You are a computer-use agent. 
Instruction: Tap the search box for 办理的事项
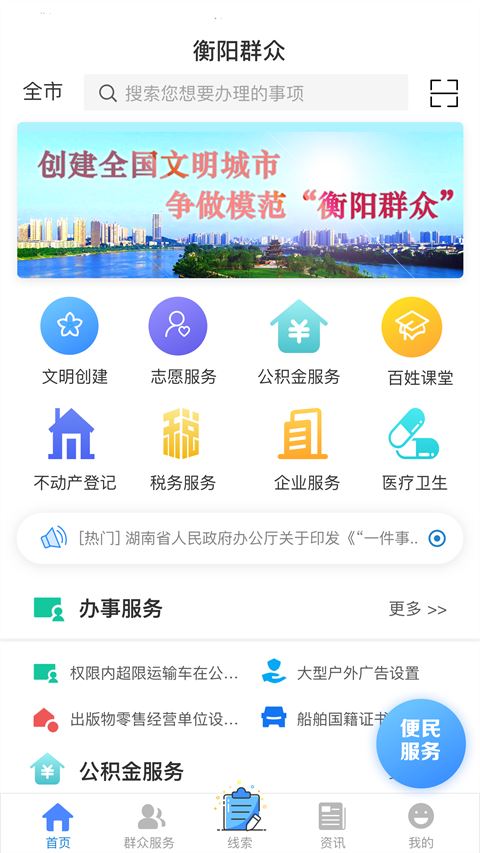coord(245,92)
